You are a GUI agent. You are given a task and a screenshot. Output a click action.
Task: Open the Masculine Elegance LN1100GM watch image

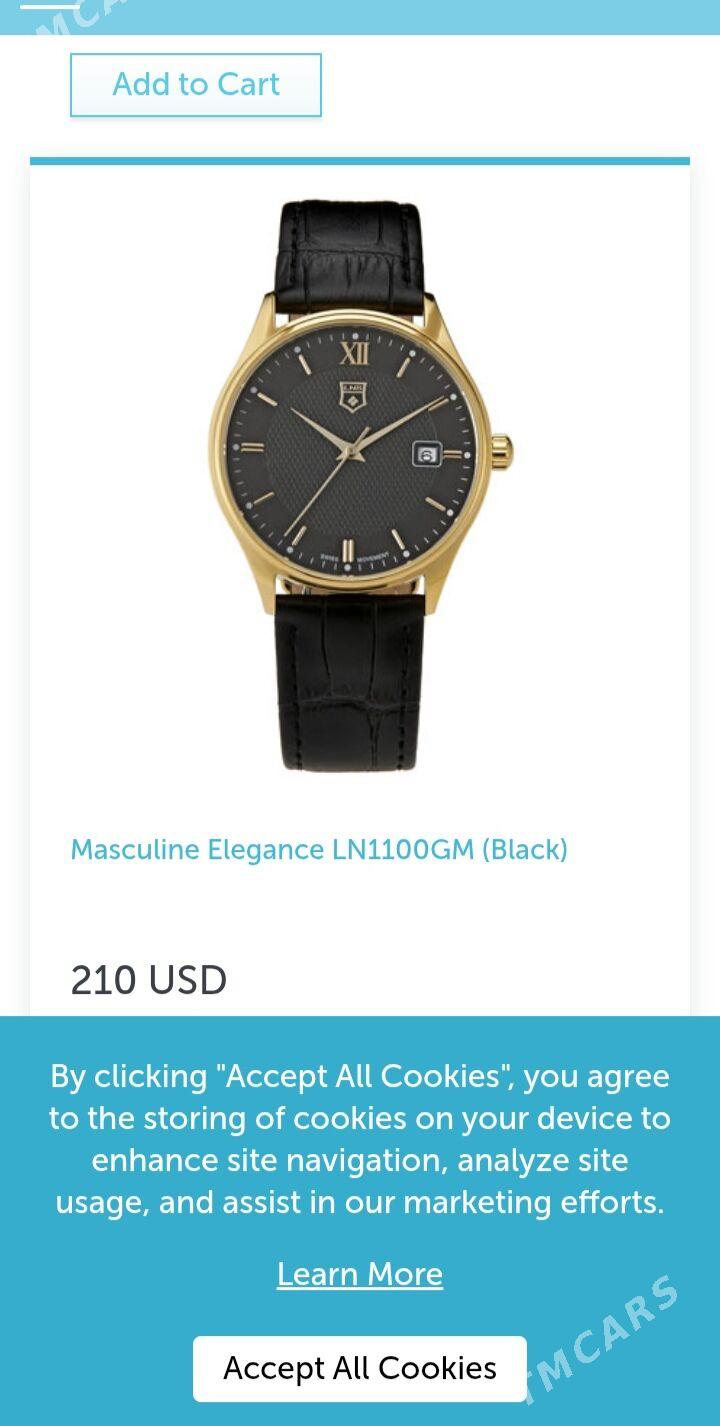pyautogui.click(x=359, y=485)
